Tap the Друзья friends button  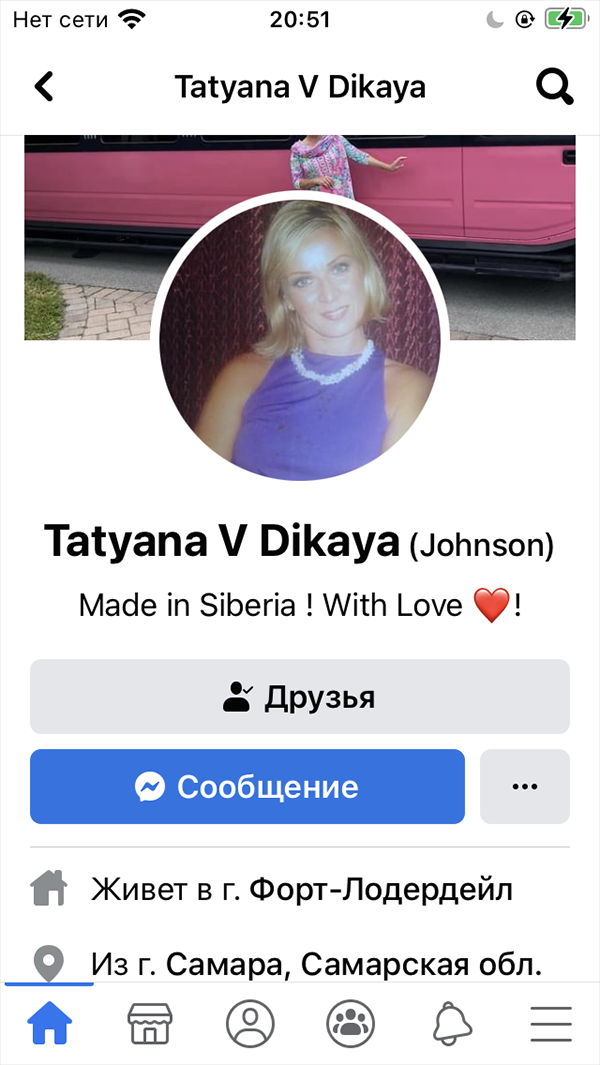tap(299, 697)
